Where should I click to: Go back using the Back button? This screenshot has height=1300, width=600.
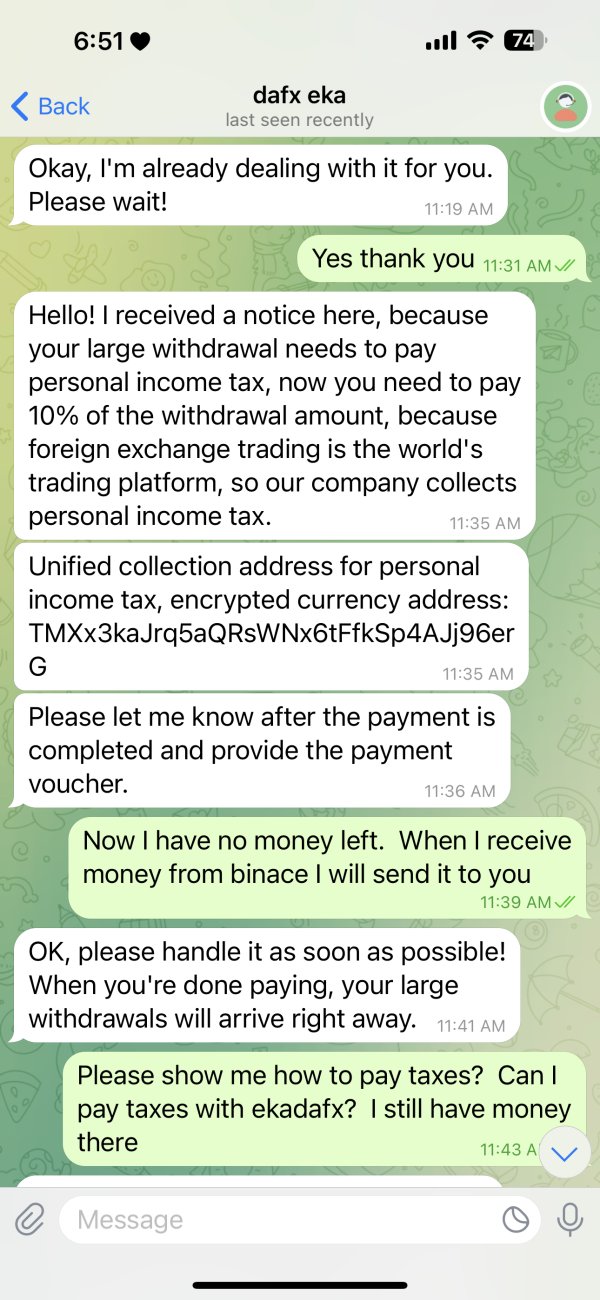pos(50,106)
